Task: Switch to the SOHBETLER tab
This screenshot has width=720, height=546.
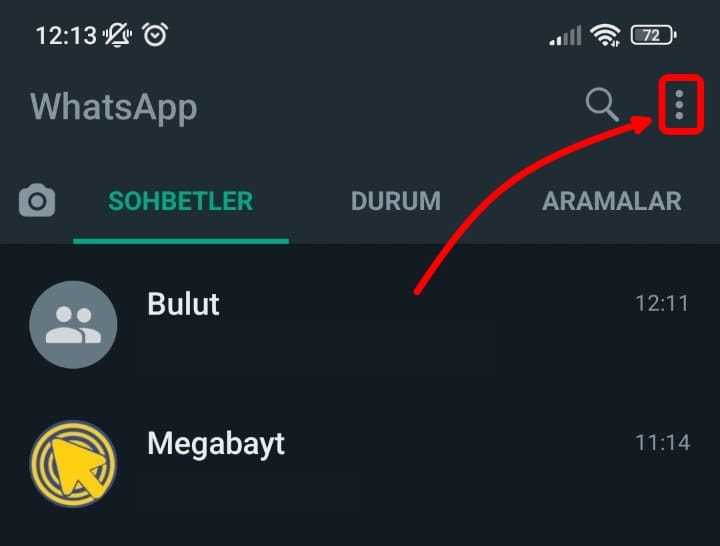Action: 181,201
